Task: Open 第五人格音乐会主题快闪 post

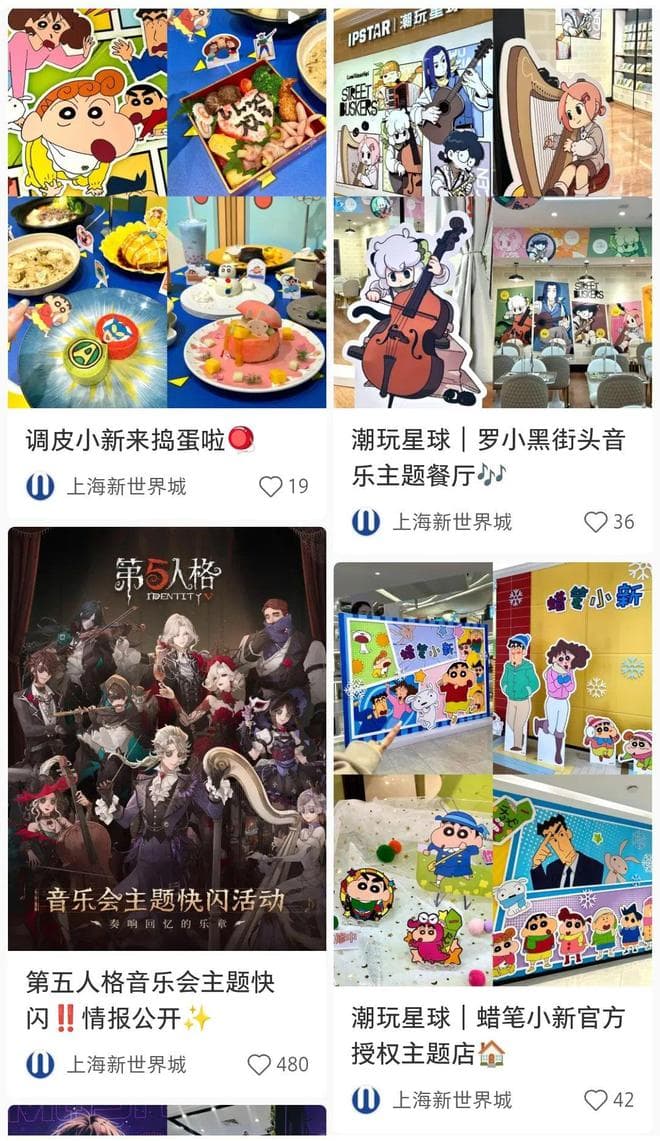Action: pyautogui.click(x=167, y=738)
